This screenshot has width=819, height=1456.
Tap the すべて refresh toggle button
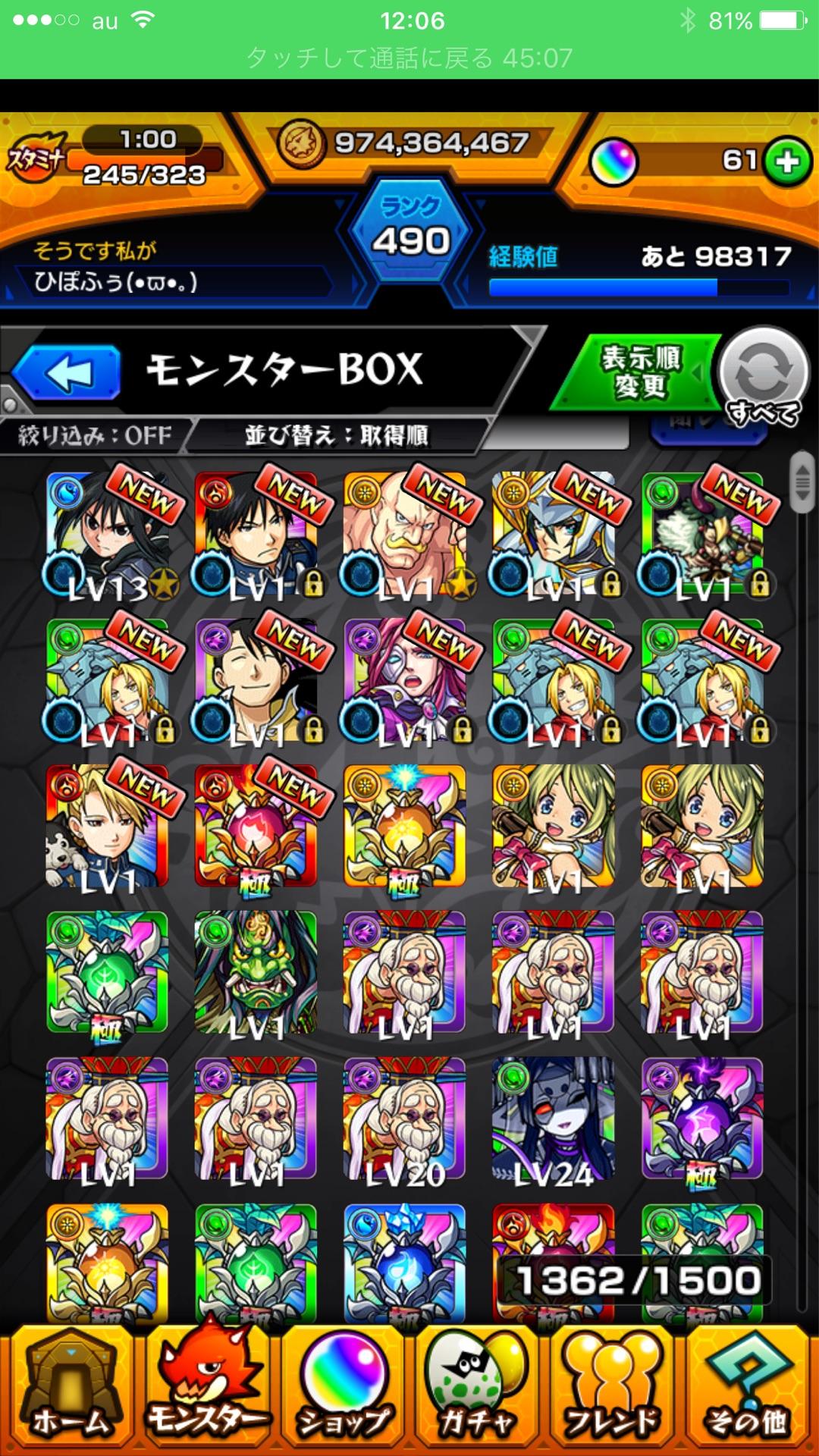[x=762, y=375]
